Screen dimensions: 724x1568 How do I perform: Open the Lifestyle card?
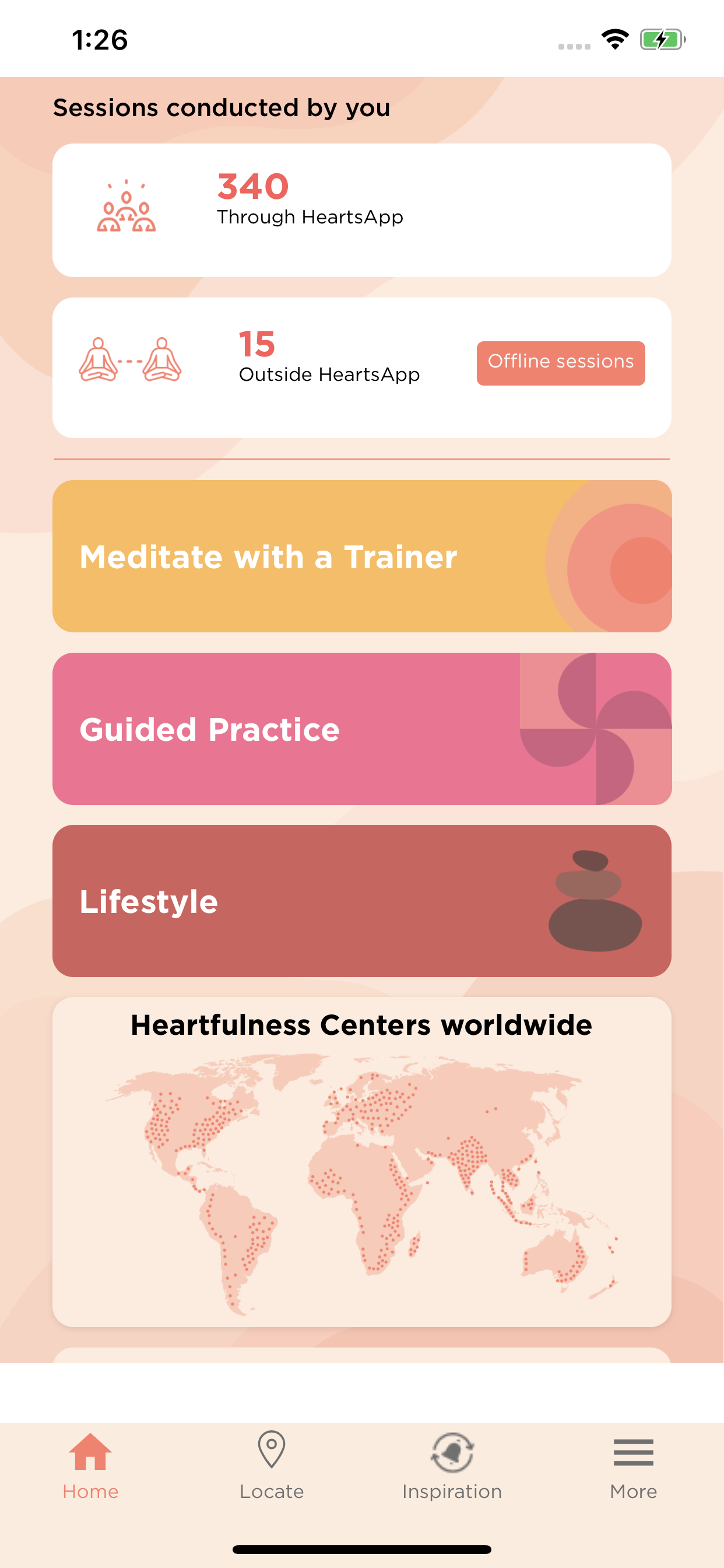(362, 901)
